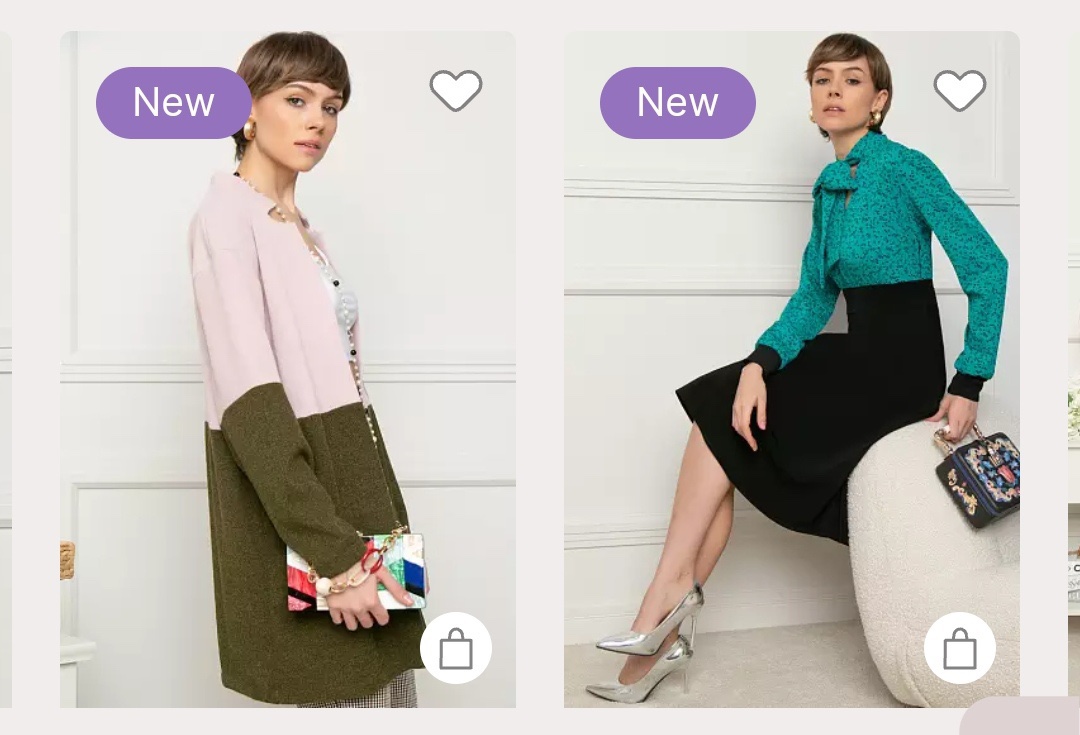Add the pink and olive cardigan to bag
Image resolution: width=1080 pixels, height=735 pixels.
point(456,648)
